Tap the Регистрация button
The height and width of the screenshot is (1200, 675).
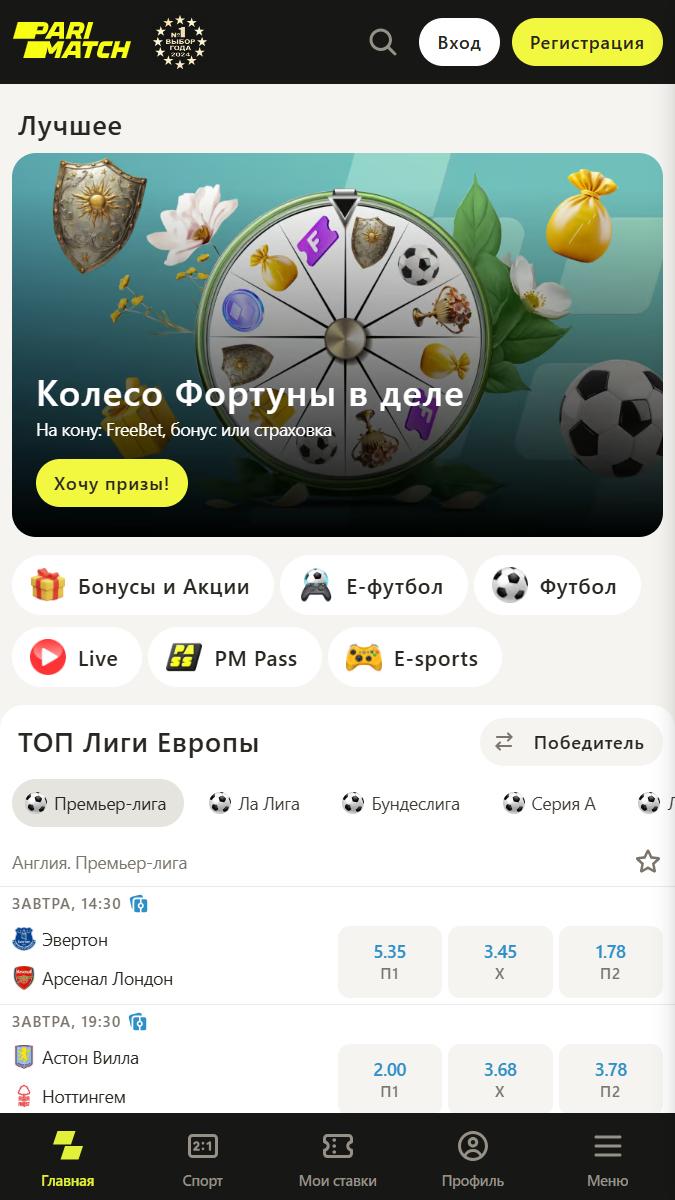587,42
